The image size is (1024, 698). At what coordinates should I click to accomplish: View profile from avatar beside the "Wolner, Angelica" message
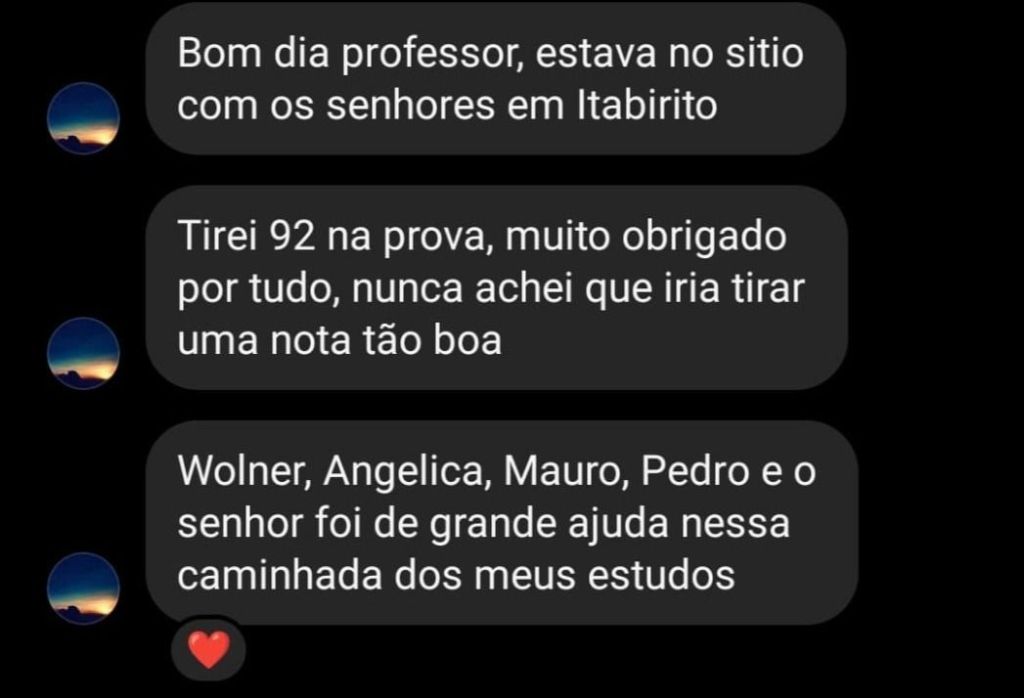point(84,588)
